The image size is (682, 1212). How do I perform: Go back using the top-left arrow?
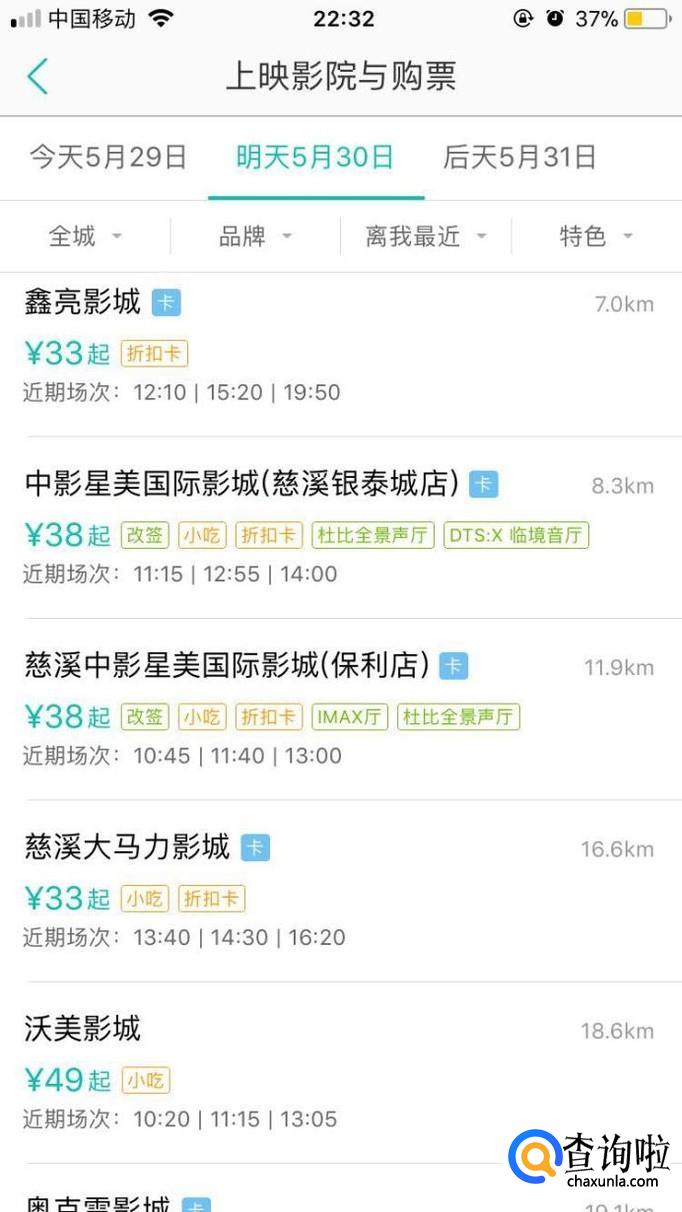38,77
